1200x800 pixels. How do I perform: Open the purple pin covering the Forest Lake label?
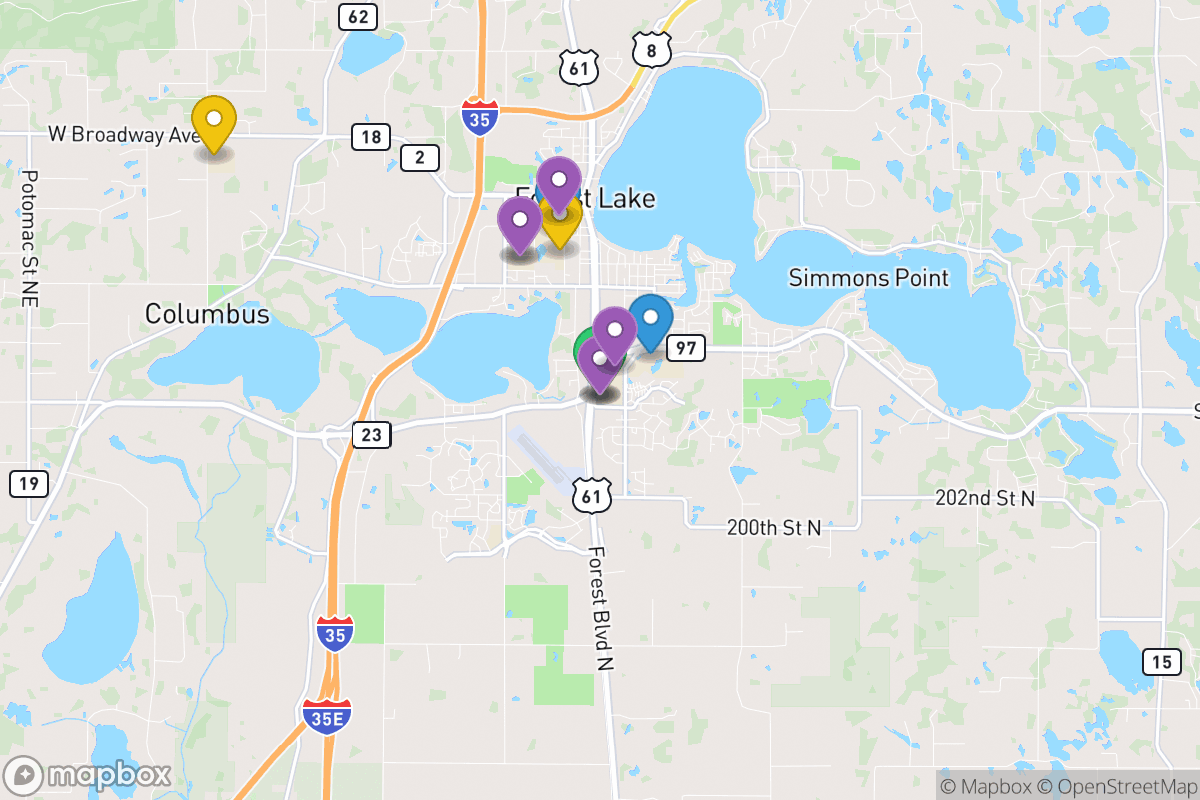click(559, 182)
